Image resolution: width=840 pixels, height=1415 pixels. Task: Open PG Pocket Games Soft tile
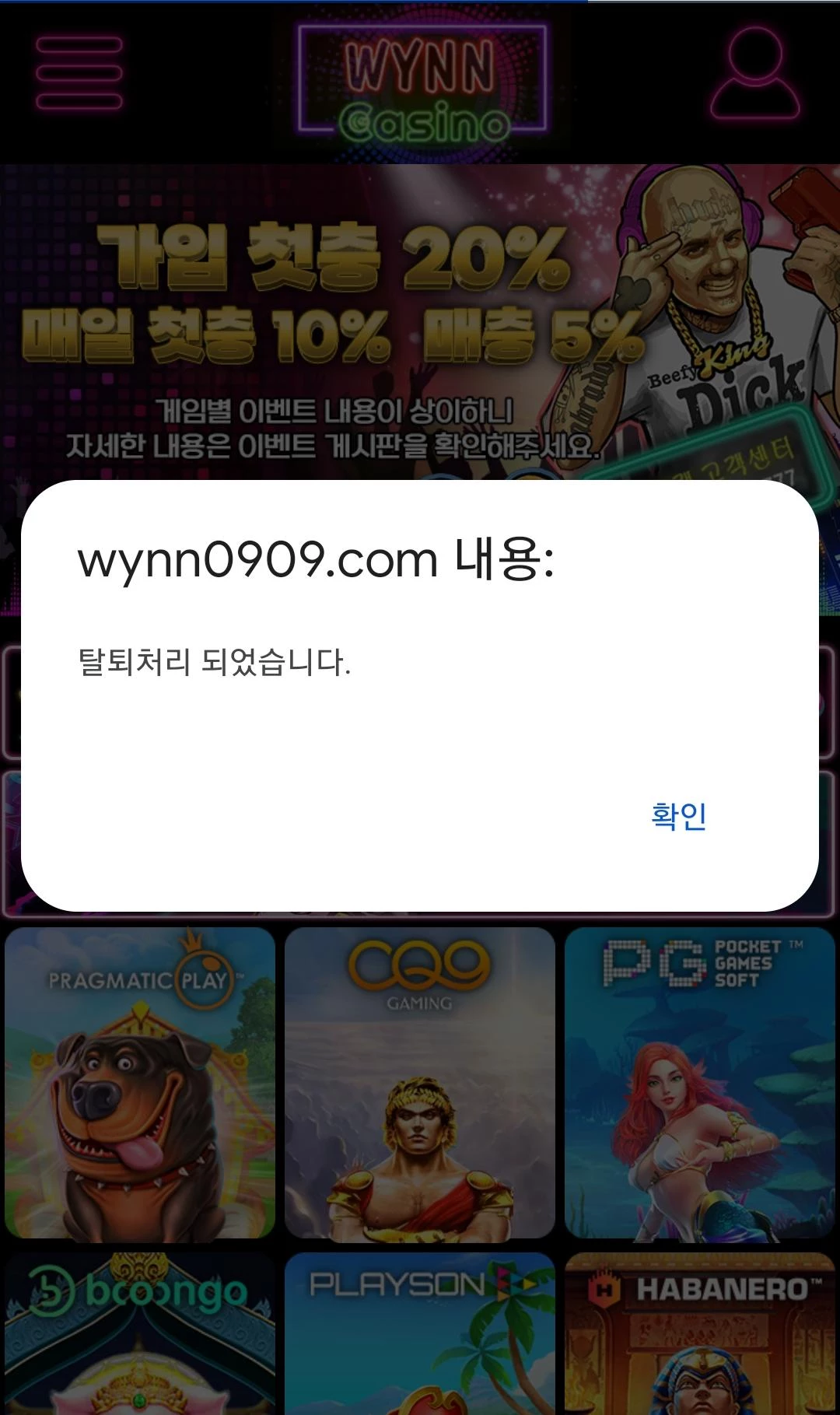[x=699, y=1081]
